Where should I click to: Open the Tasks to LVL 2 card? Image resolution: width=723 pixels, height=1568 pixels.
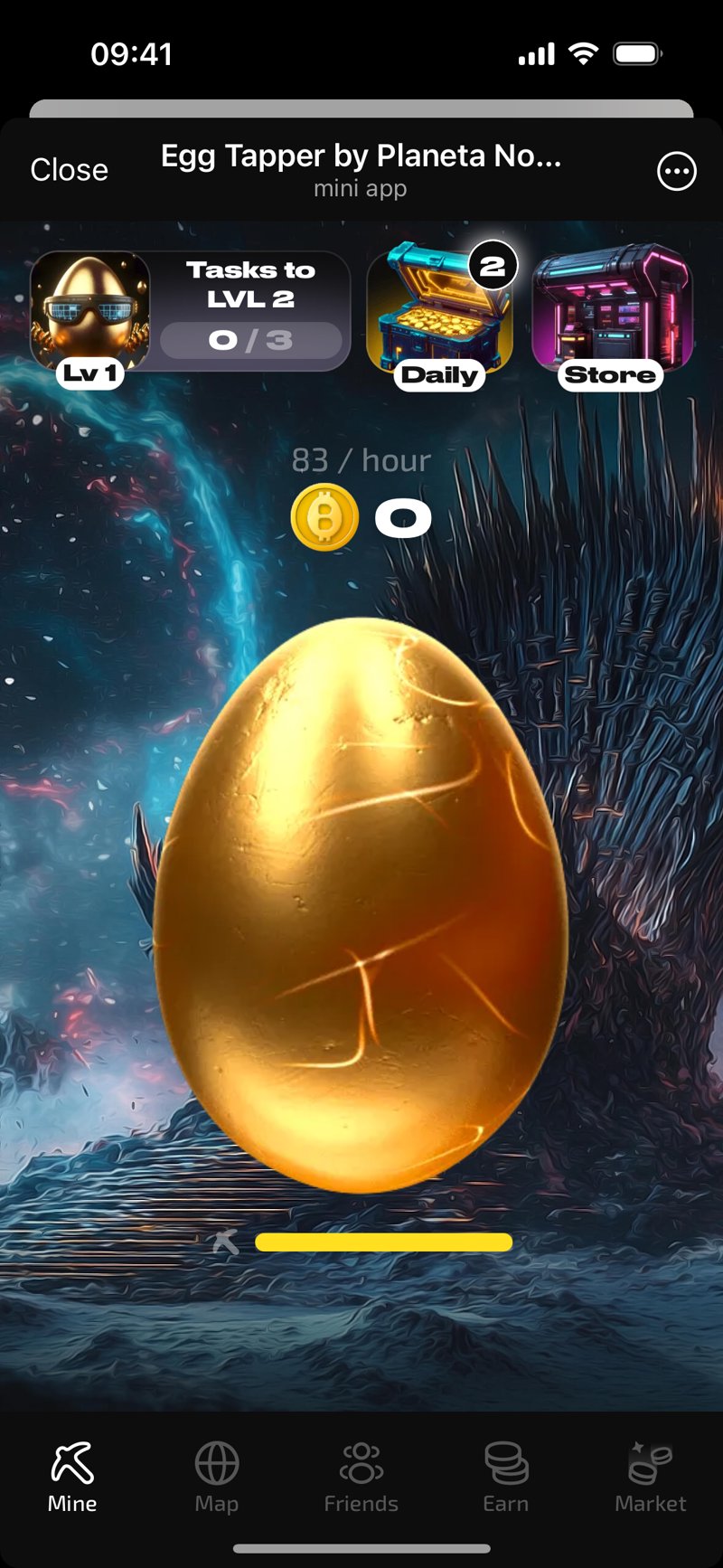click(x=191, y=312)
